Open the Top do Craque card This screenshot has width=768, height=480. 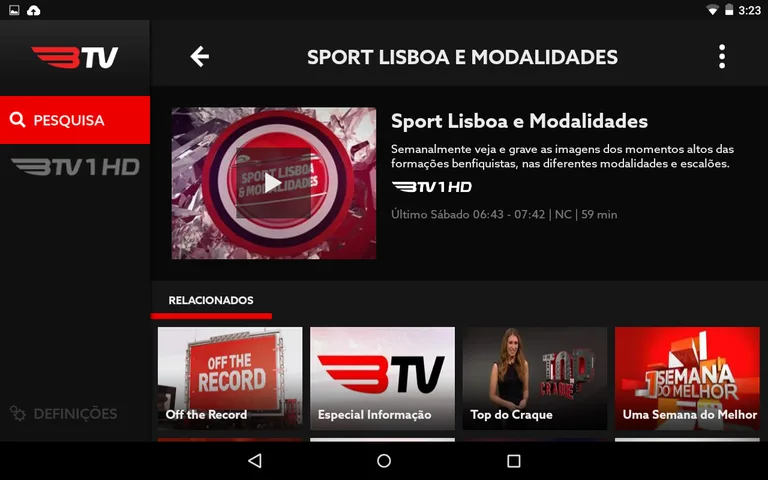click(x=535, y=378)
